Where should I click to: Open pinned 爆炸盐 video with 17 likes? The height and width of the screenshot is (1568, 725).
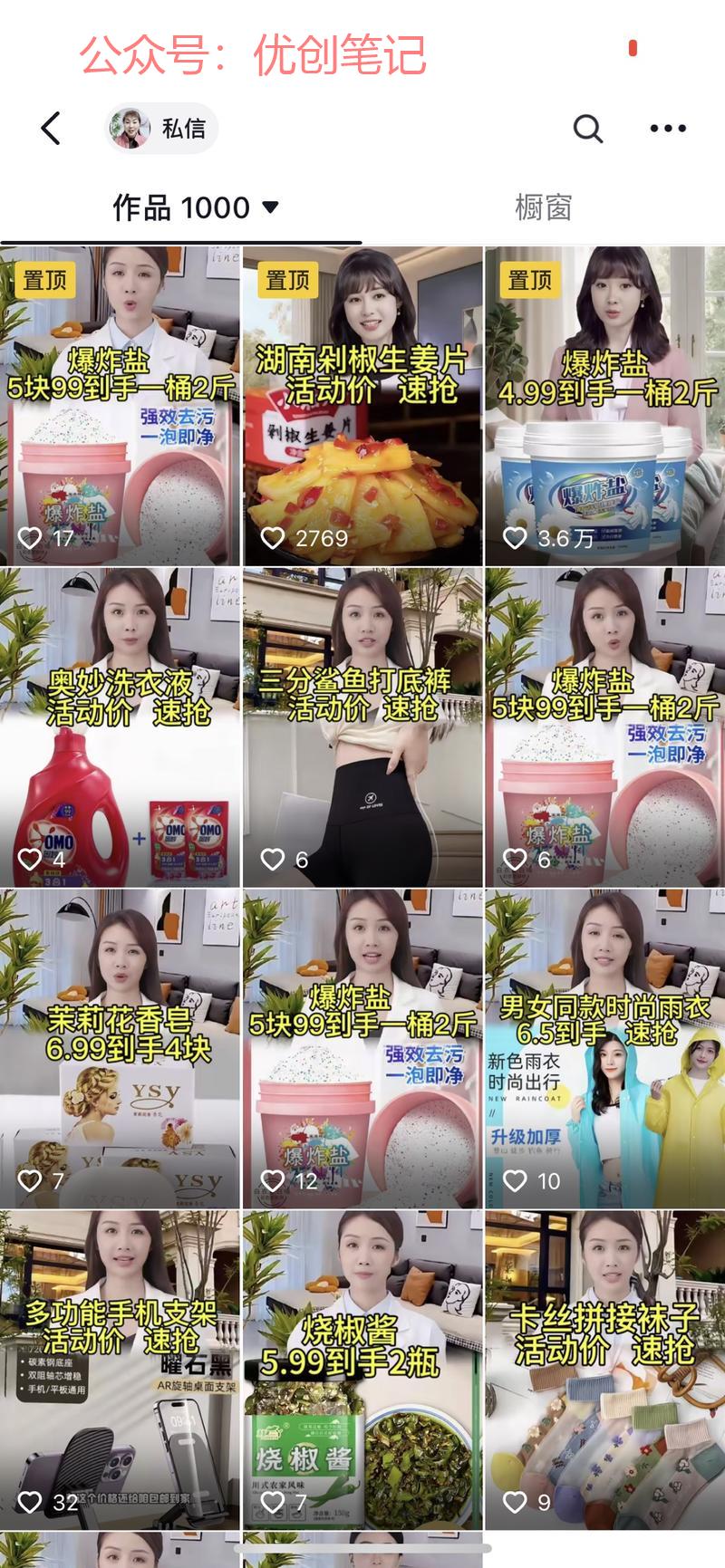point(121,408)
